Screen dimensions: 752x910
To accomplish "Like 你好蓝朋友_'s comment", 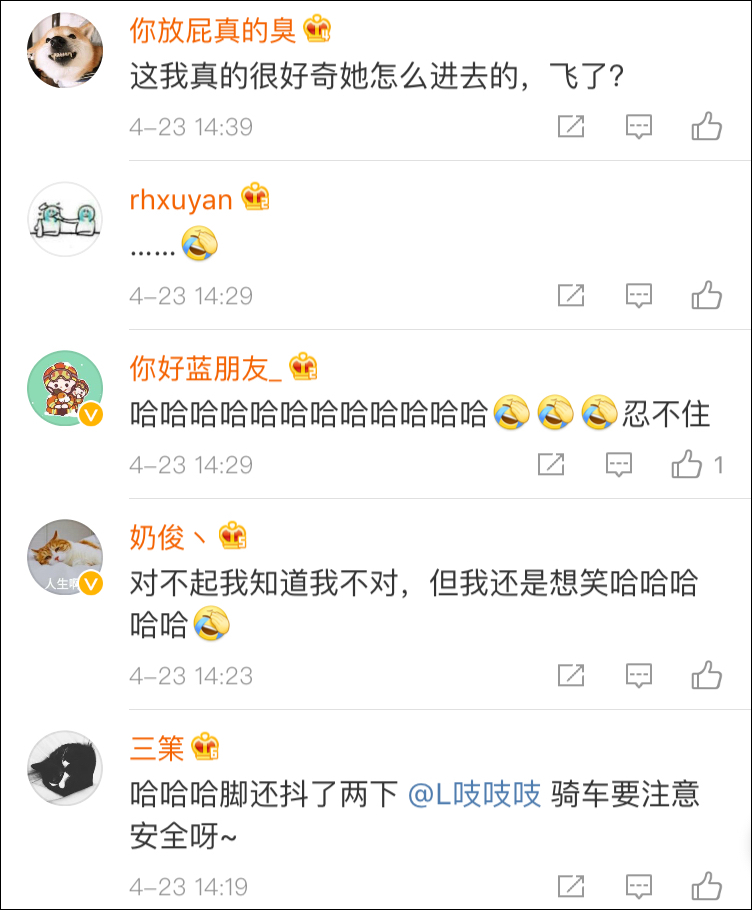I will (688, 464).
